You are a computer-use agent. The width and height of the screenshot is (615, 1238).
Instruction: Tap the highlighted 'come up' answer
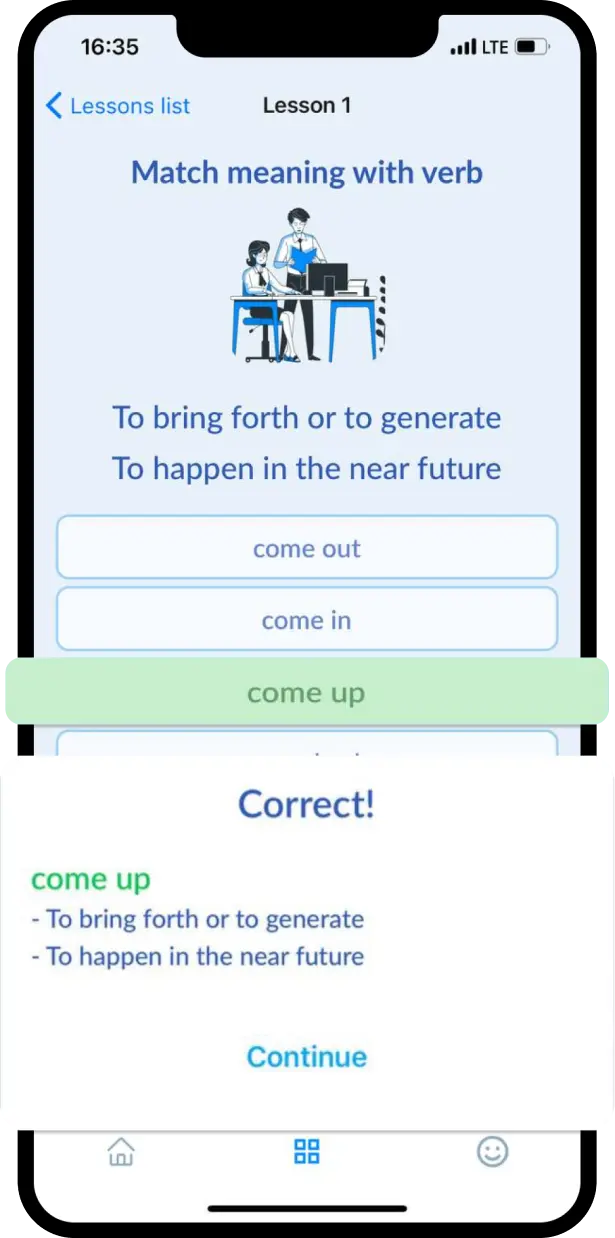(x=306, y=692)
